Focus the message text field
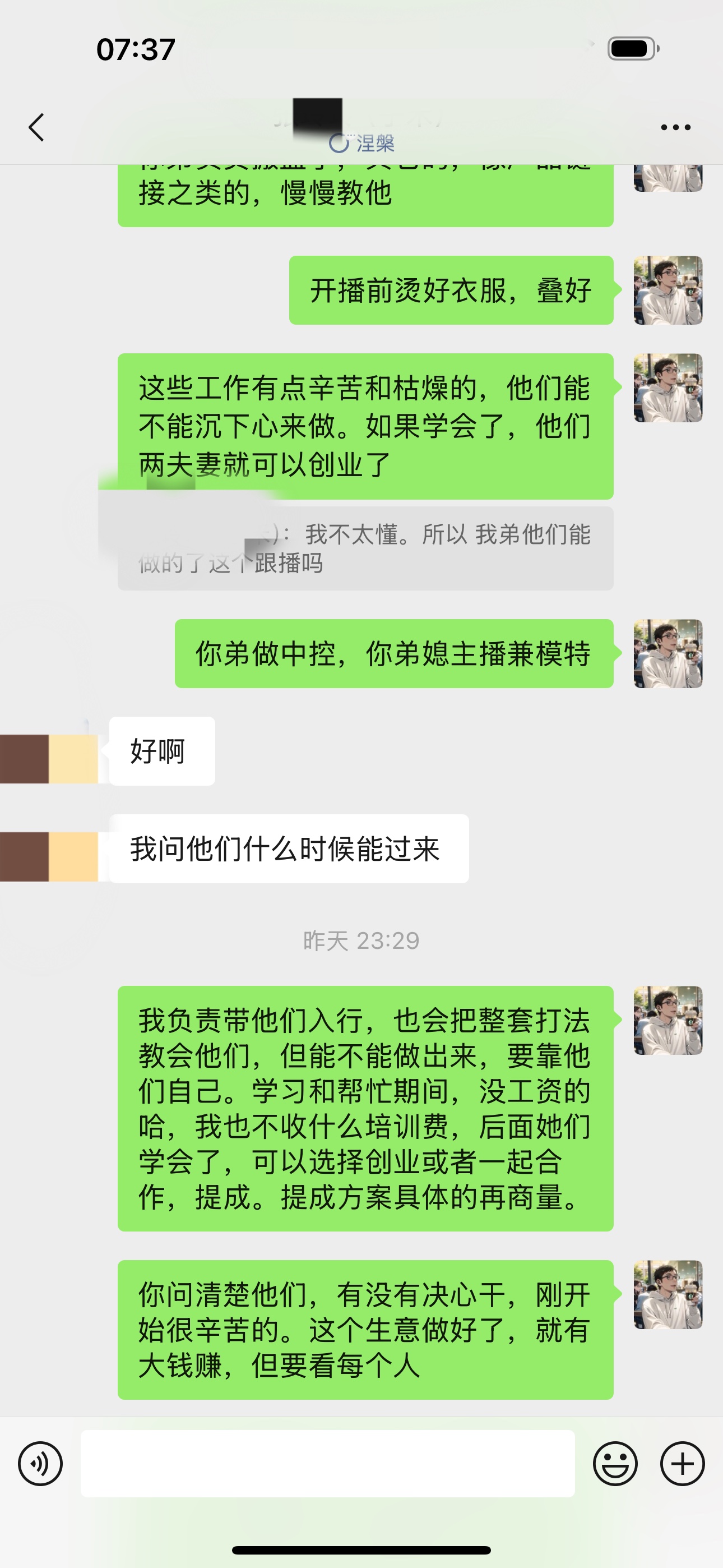The width and height of the screenshot is (723, 1568). click(x=327, y=1464)
